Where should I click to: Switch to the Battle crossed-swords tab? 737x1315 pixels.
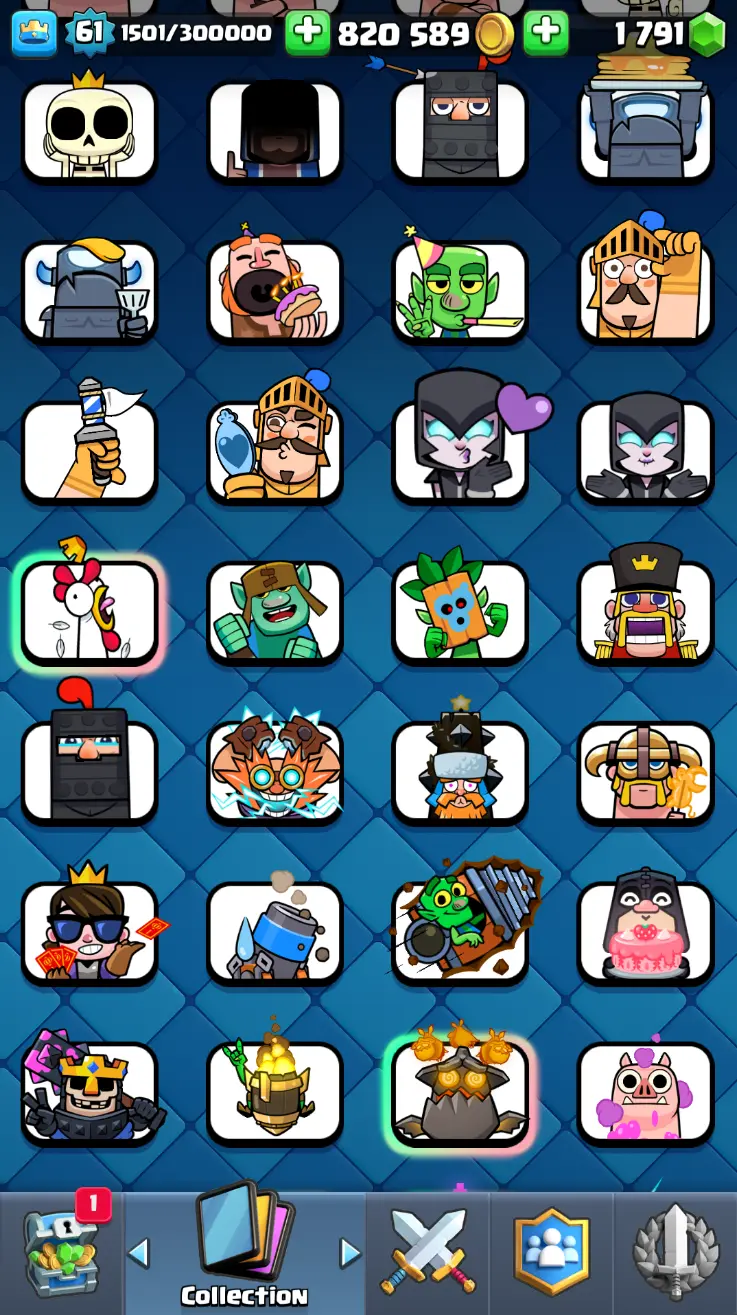[x=427, y=1250]
